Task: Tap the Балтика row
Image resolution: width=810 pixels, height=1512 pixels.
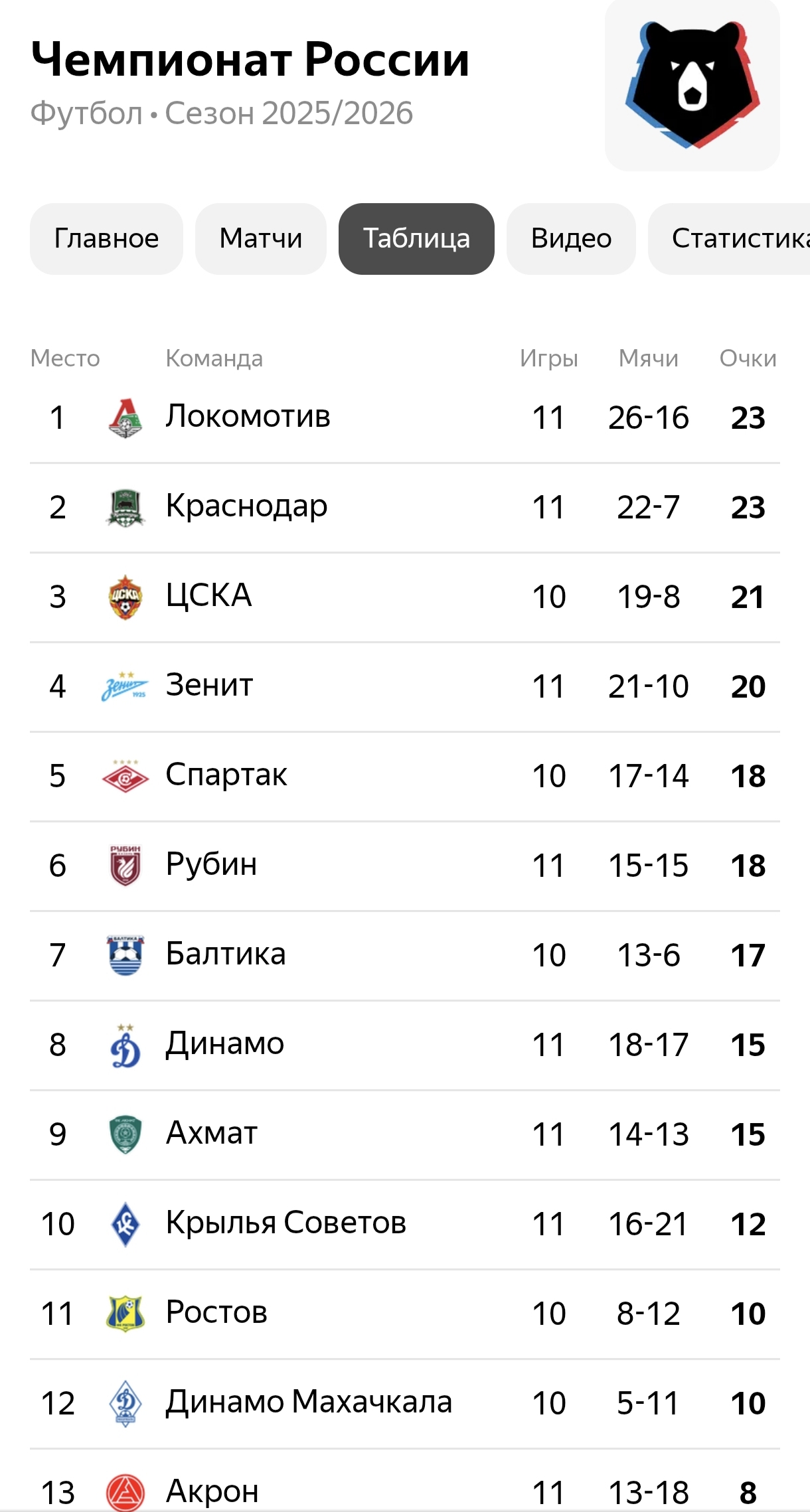Action: click(x=405, y=956)
